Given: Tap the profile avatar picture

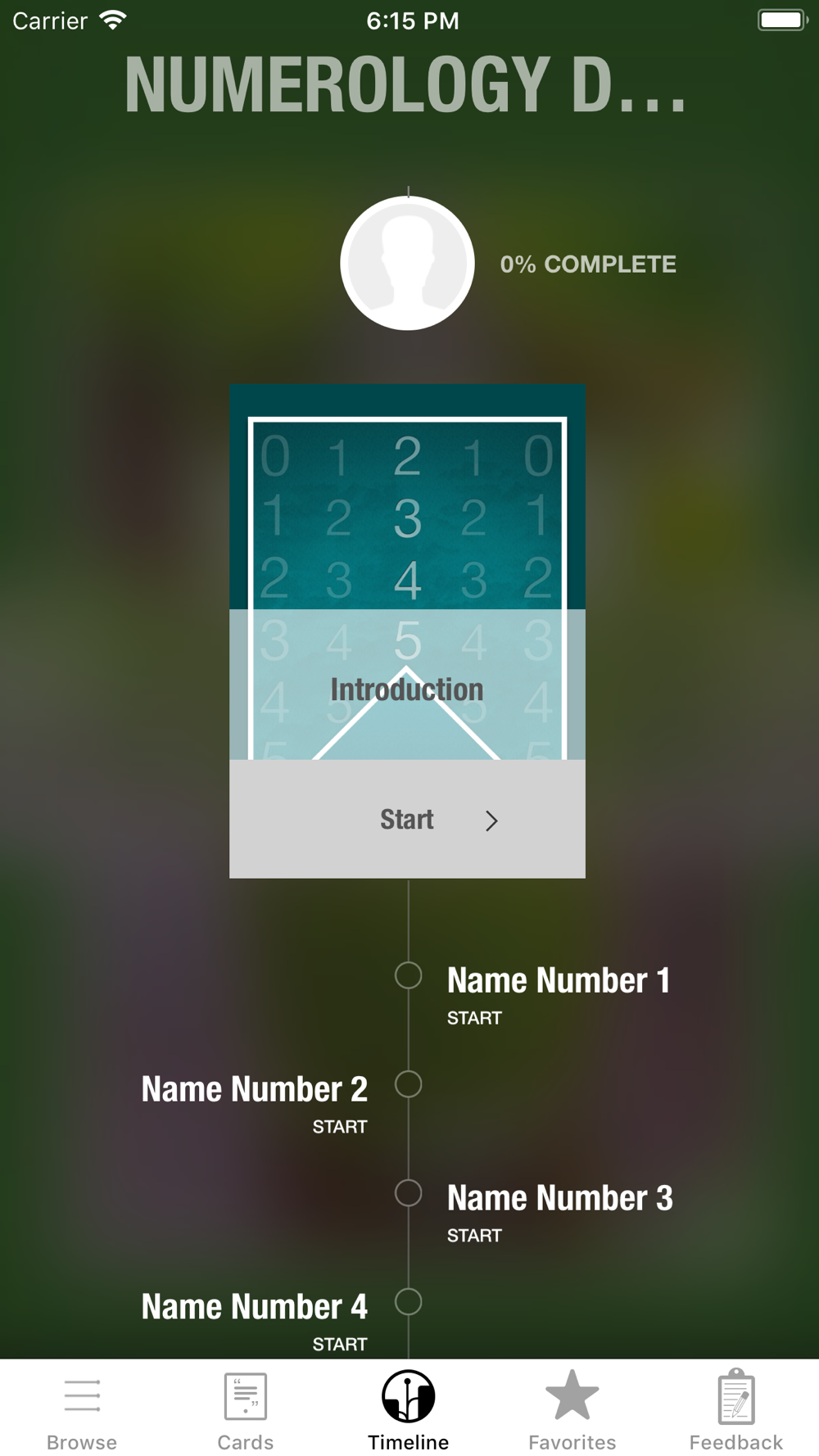Looking at the screenshot, I should coord(407,263).
